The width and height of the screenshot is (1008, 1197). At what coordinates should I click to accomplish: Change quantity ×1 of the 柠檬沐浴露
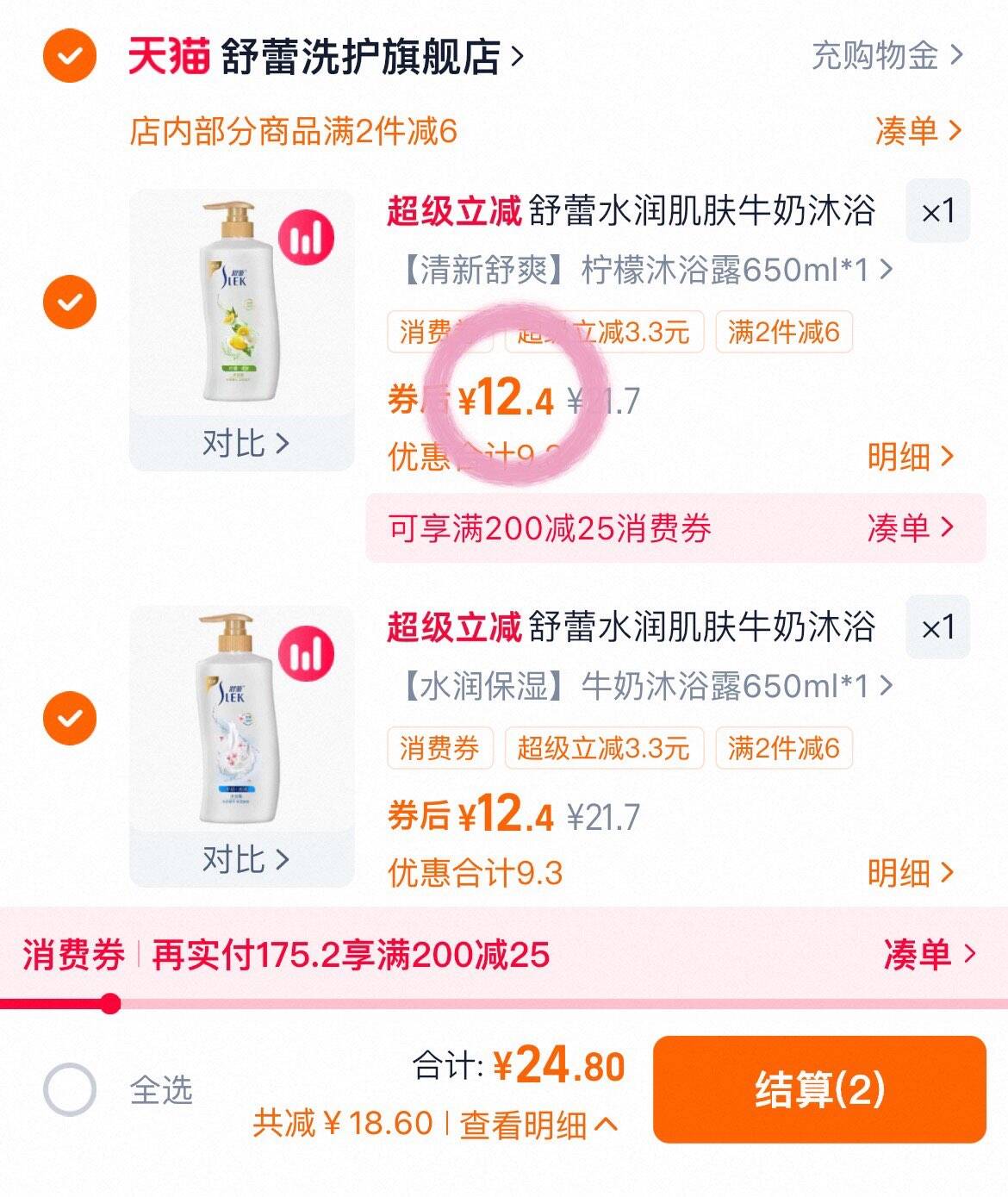[x=937, y=211]
